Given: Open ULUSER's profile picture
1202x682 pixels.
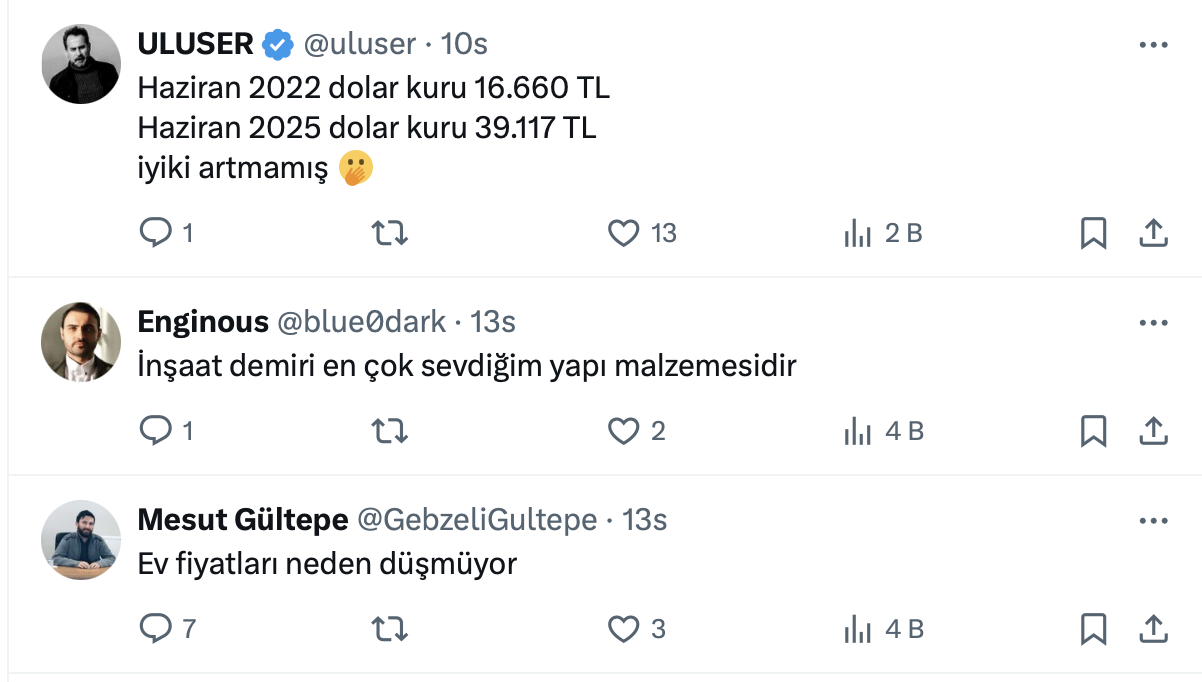Looking at the screenshot, I should (x=81, y=63).
